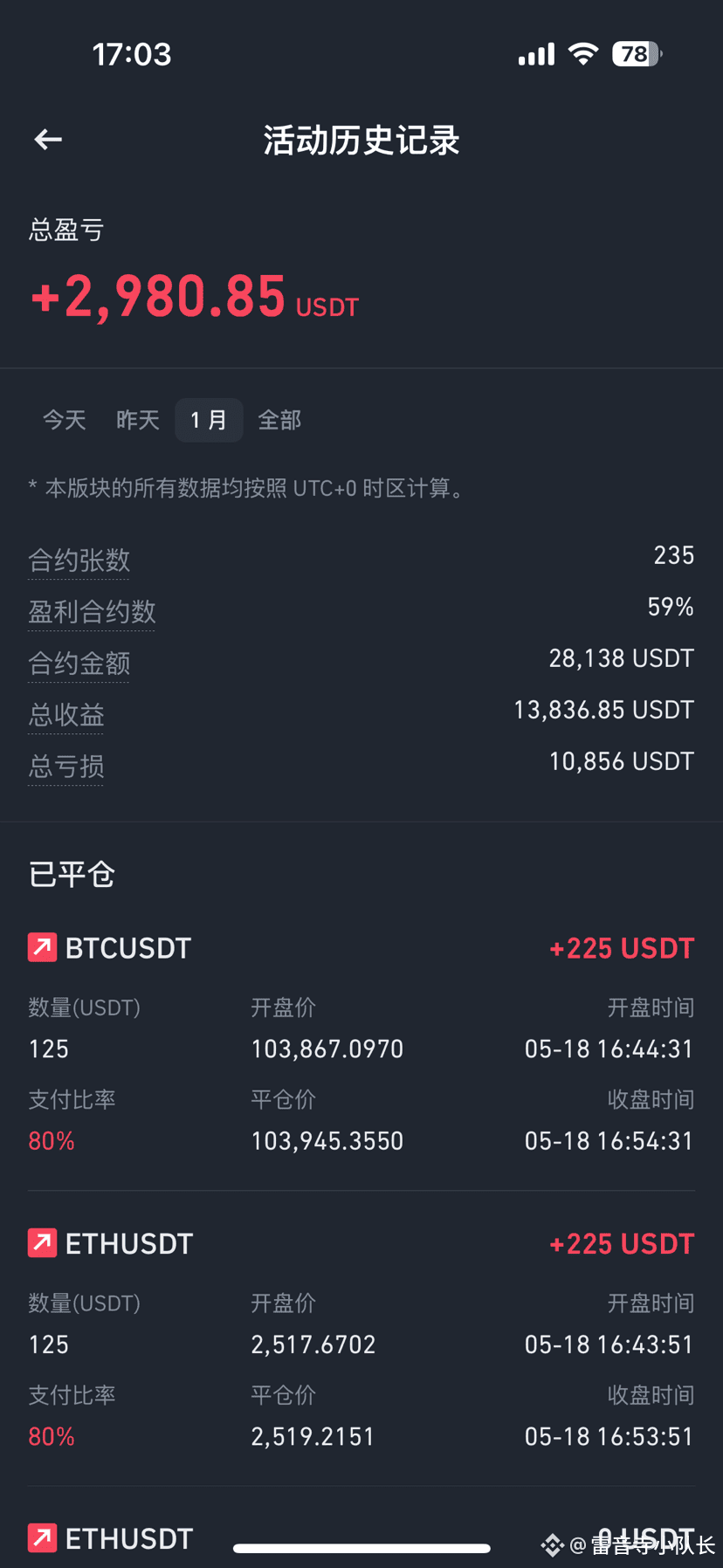Show 全部 history records
The height and width of the screenshot is (1568, 723).
point(279,420)
